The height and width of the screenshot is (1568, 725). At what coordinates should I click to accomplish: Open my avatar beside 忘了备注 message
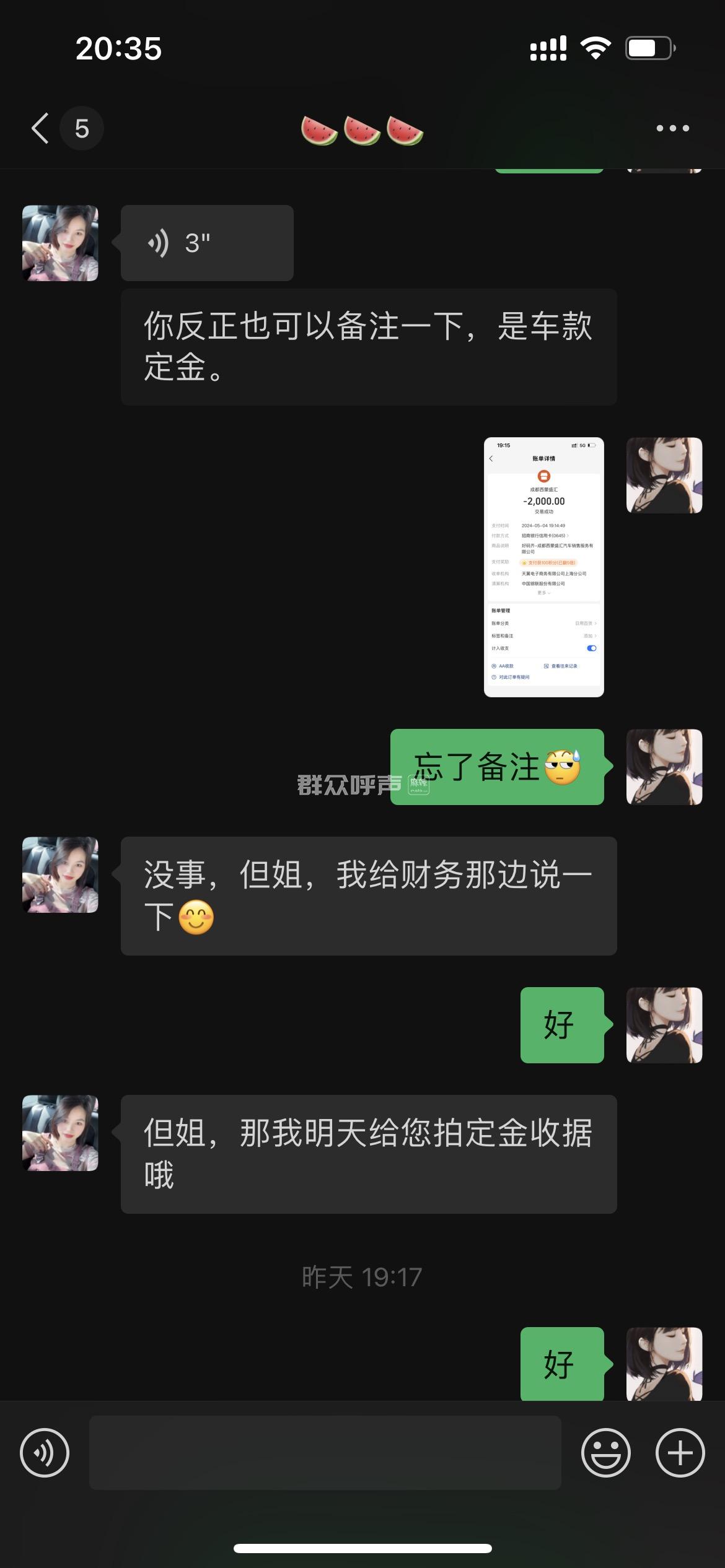pyautogui.click(x=664, y=767)
